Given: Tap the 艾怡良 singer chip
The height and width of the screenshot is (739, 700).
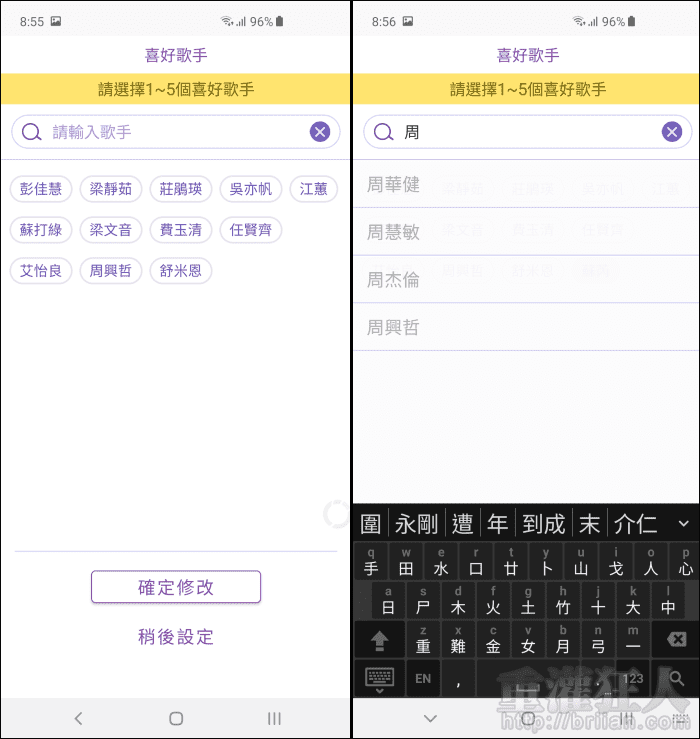Looking at the screenshot, I should 41,271.
